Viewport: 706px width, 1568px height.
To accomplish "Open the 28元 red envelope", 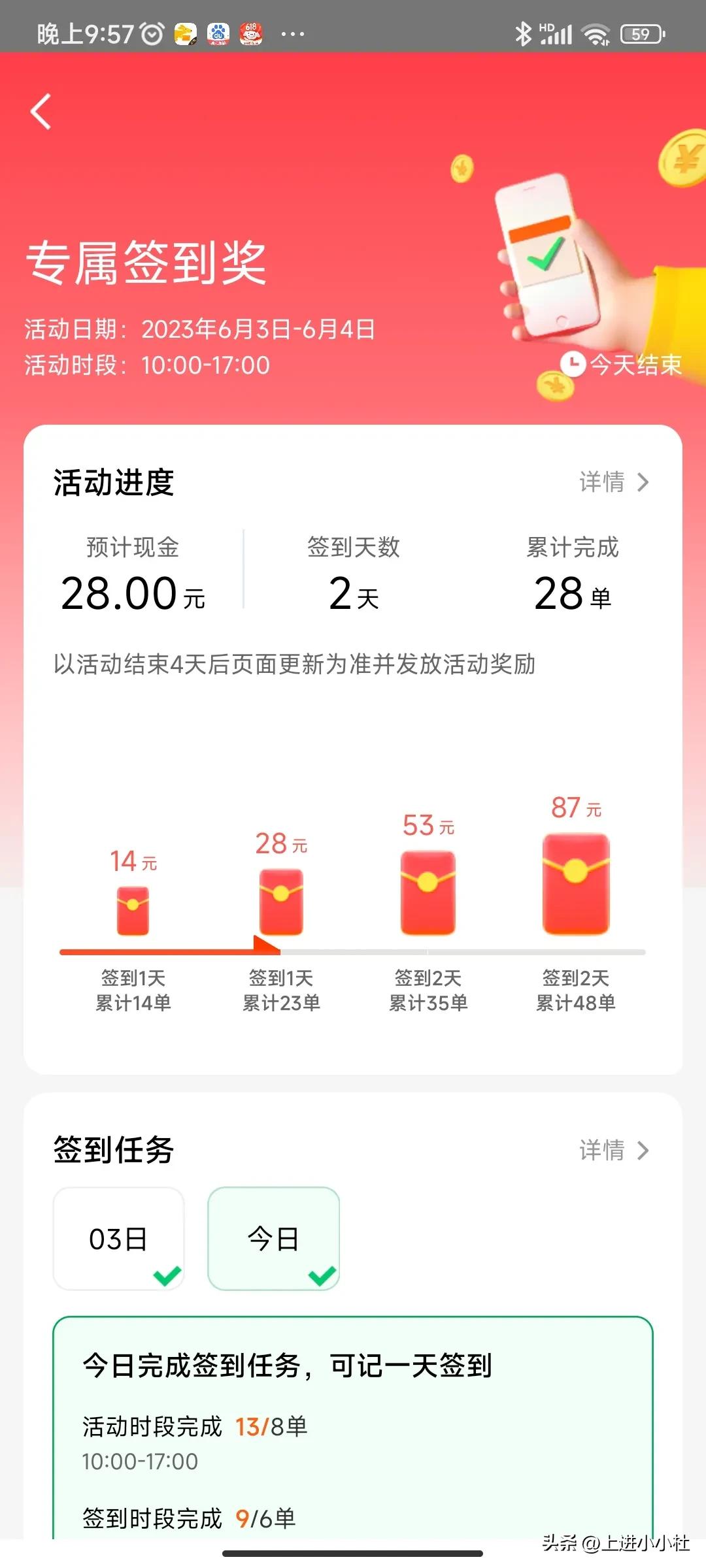I will click(x=280, y=902).
